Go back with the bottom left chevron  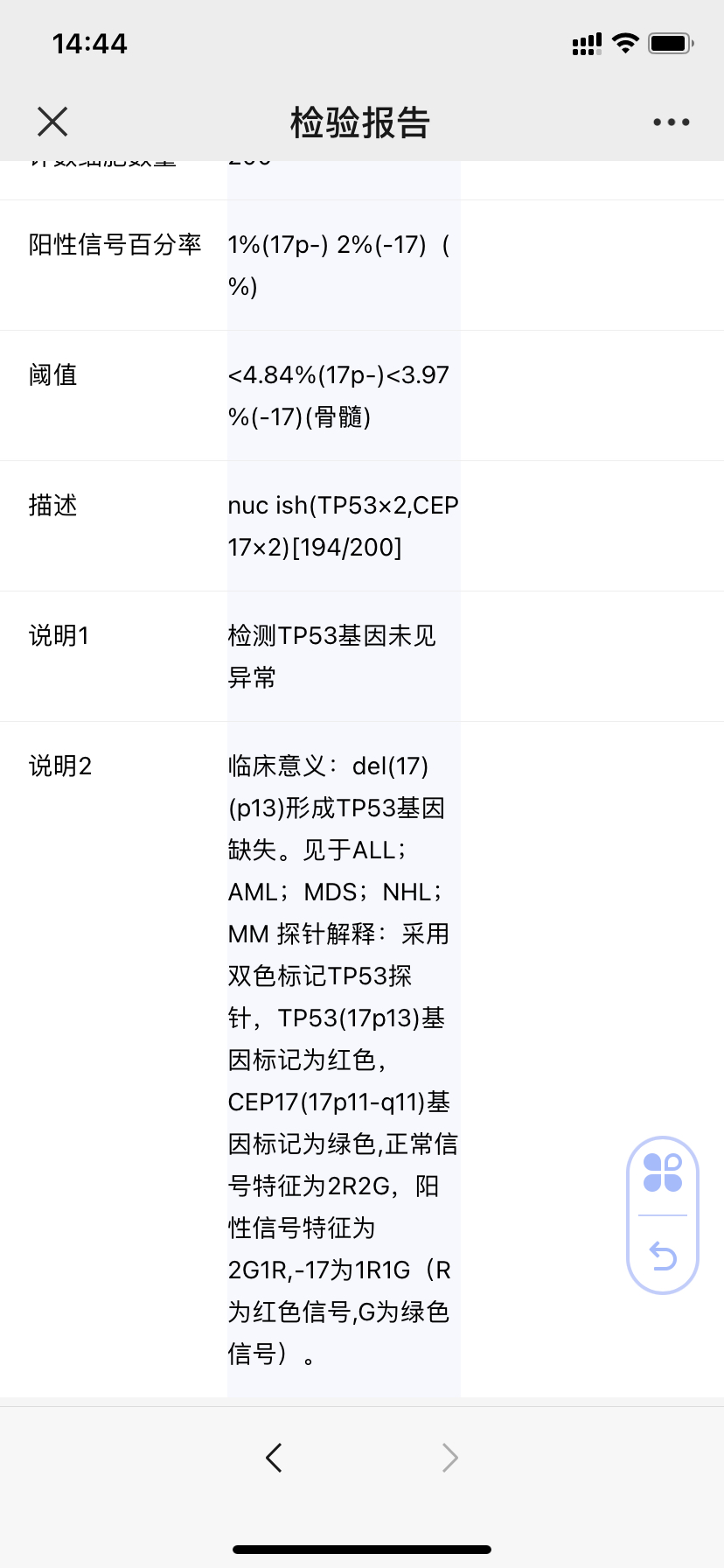274,1458
